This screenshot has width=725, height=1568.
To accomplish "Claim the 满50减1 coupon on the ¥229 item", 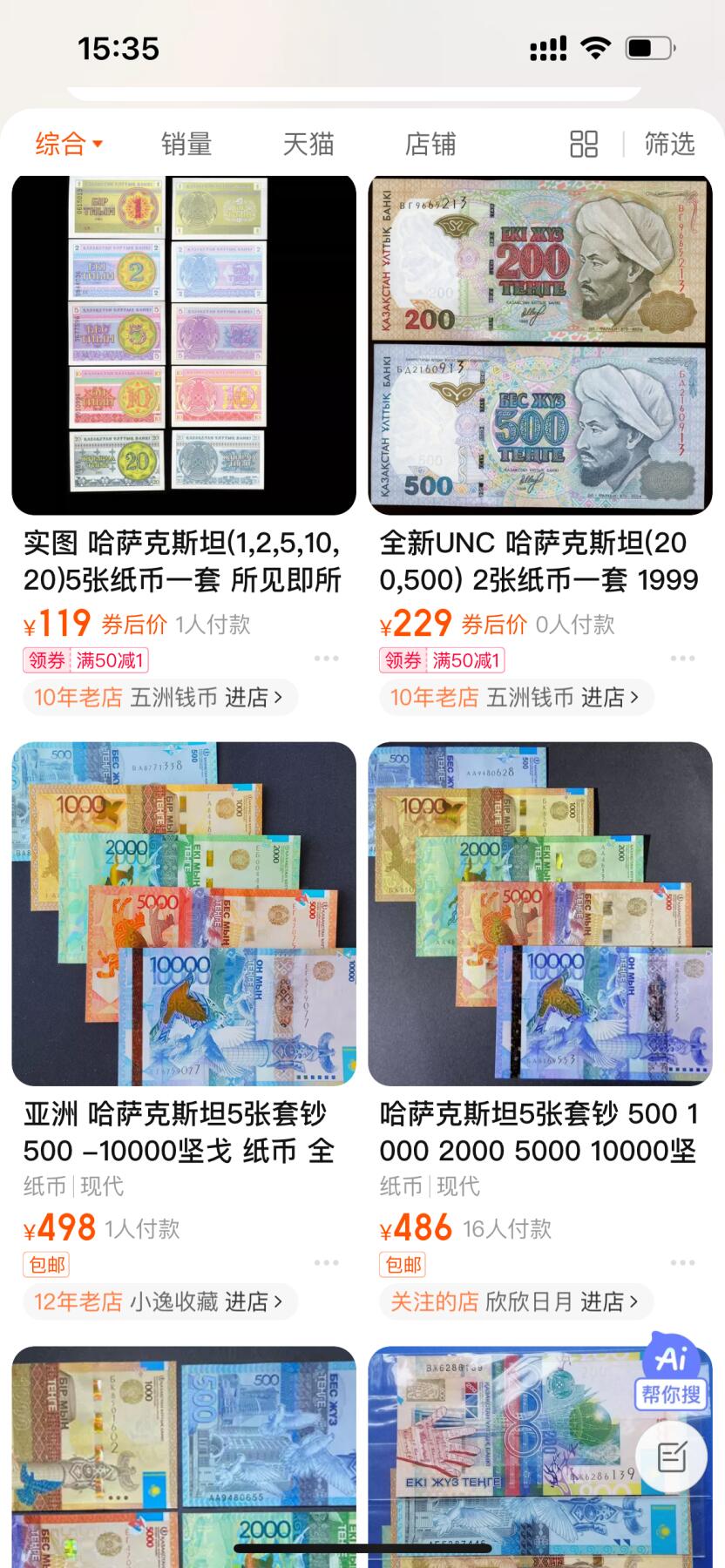I will tap(443, 660).
